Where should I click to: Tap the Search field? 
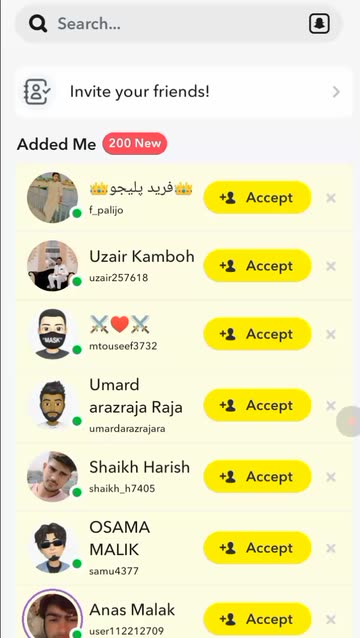pyautogui.click(x=178, y=24)
